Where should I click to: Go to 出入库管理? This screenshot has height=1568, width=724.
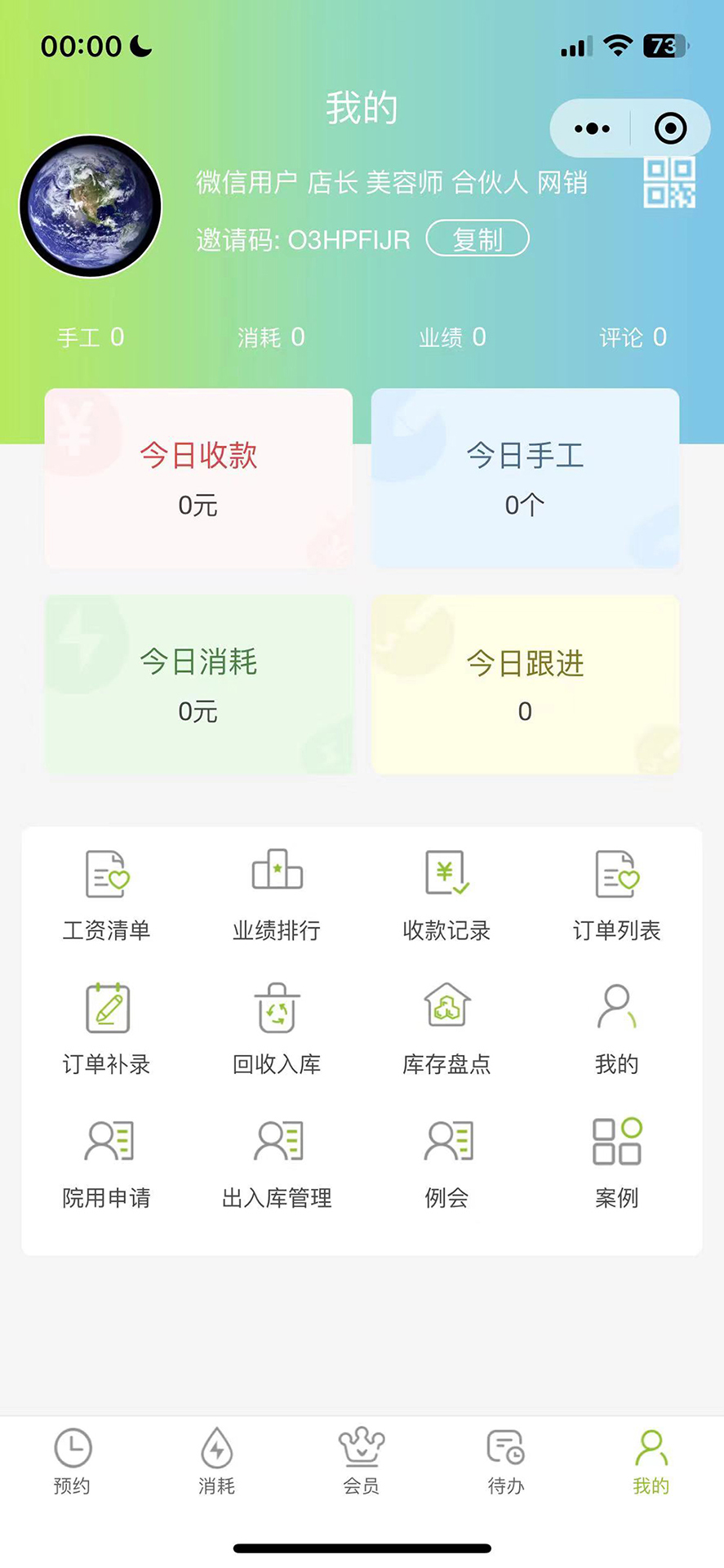[277, 1162]
